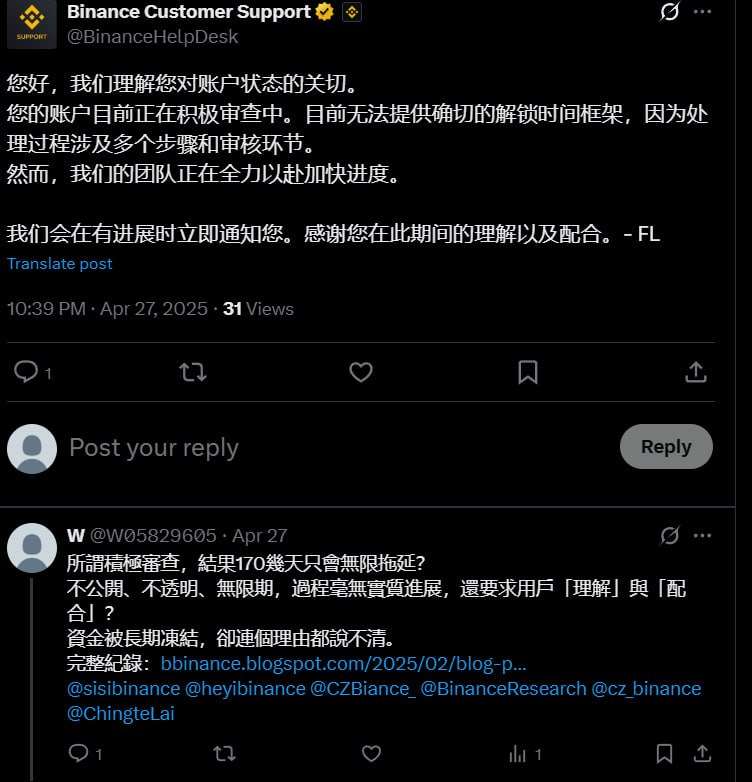Open the @cz_binance mention
Viewport: 752px width, 782px height.
point(646,688)
